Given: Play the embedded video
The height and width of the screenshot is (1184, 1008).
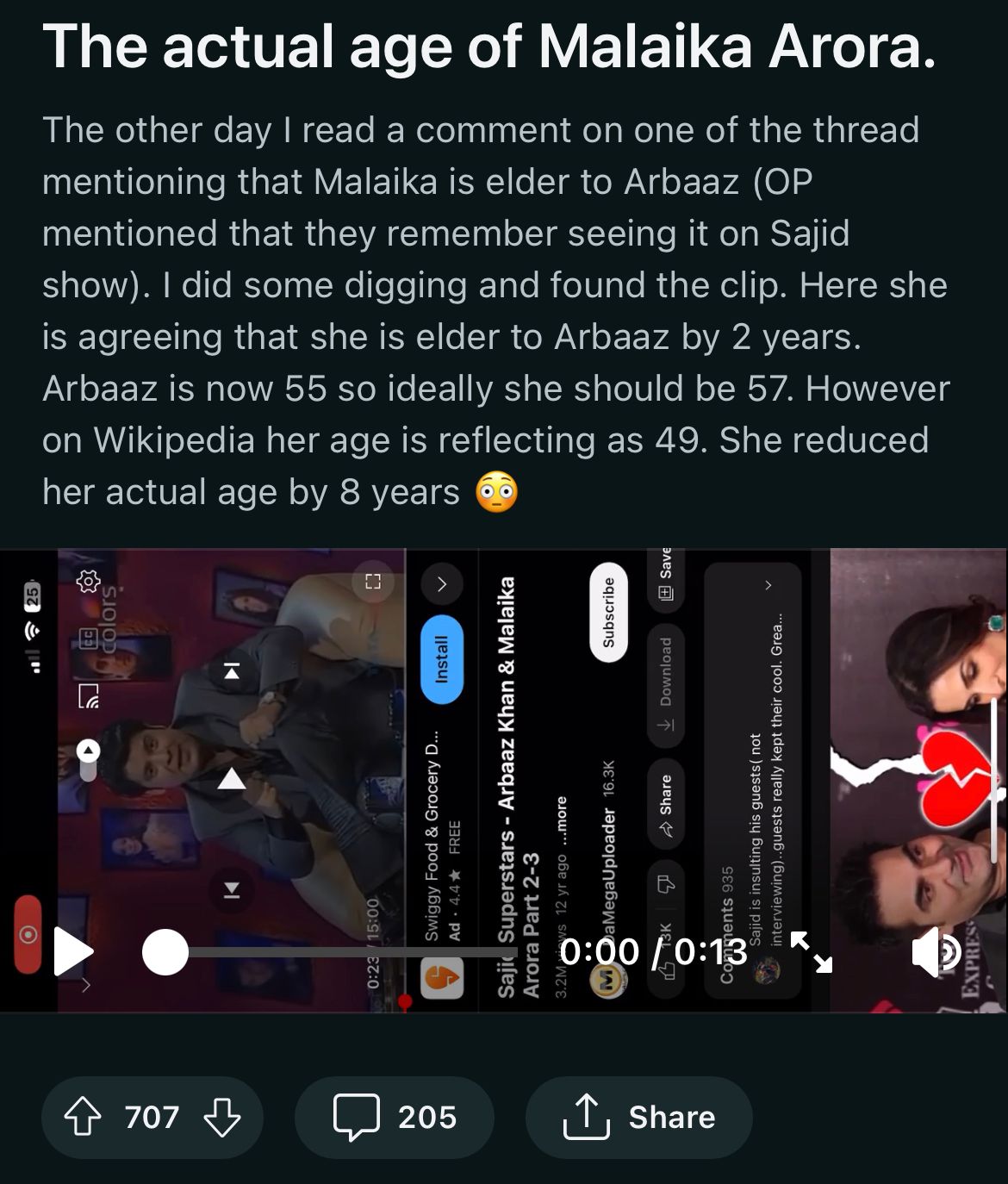Looking at the screenshot, I should 73,952.
